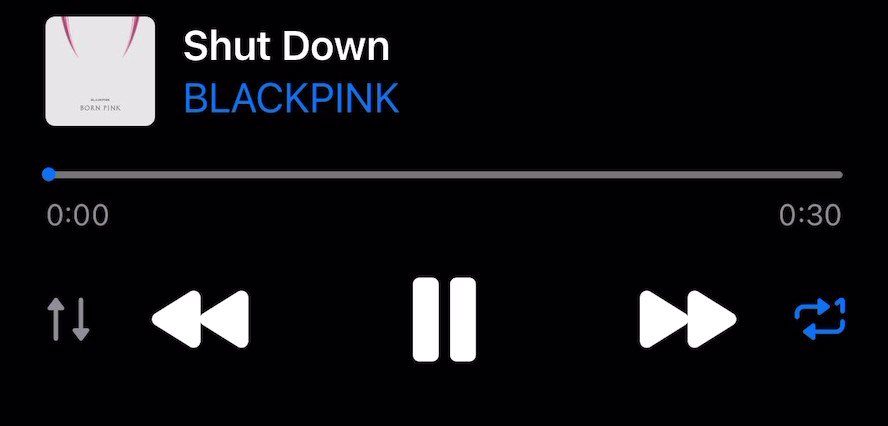The width and height of the screenshot is (888, 426).
Task: Toggle the repeat-one mode
Action: coord(820,320)
